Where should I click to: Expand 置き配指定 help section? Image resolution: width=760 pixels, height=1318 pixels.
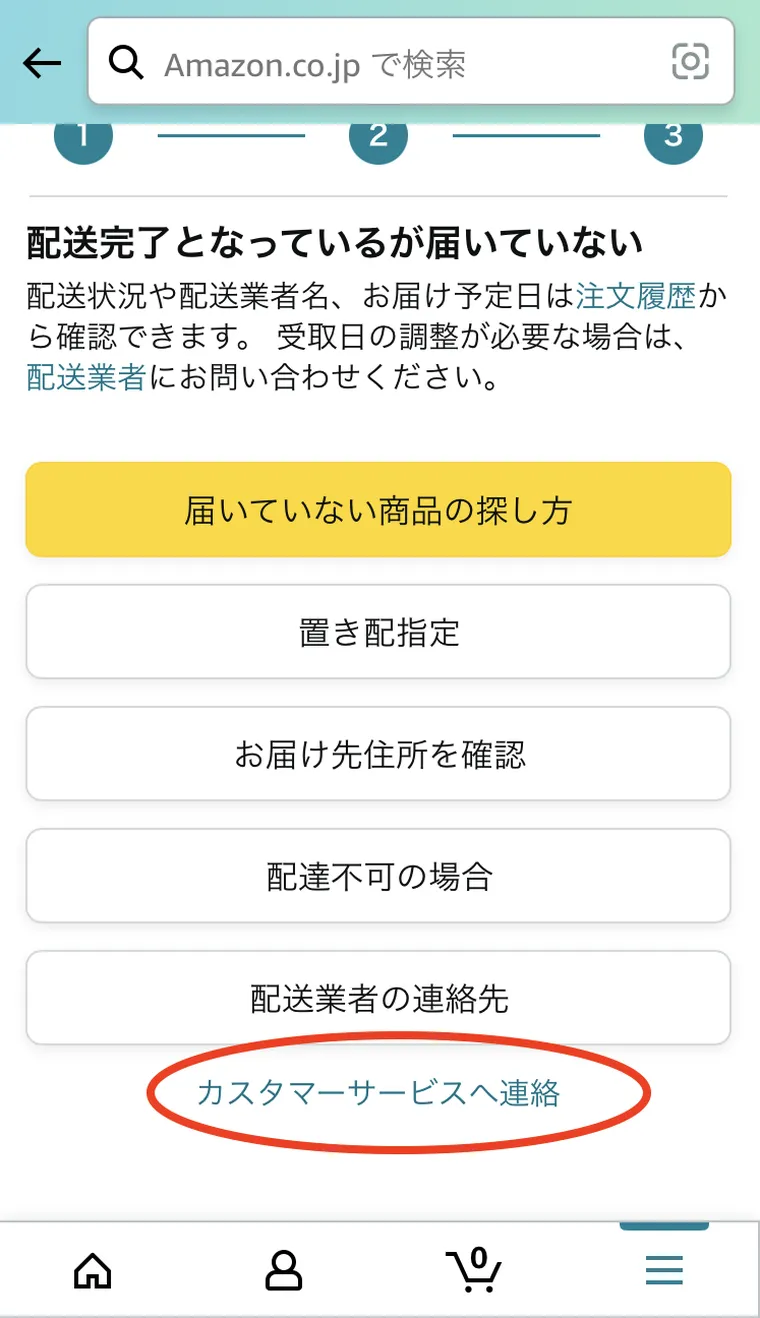tap(378, 632)
